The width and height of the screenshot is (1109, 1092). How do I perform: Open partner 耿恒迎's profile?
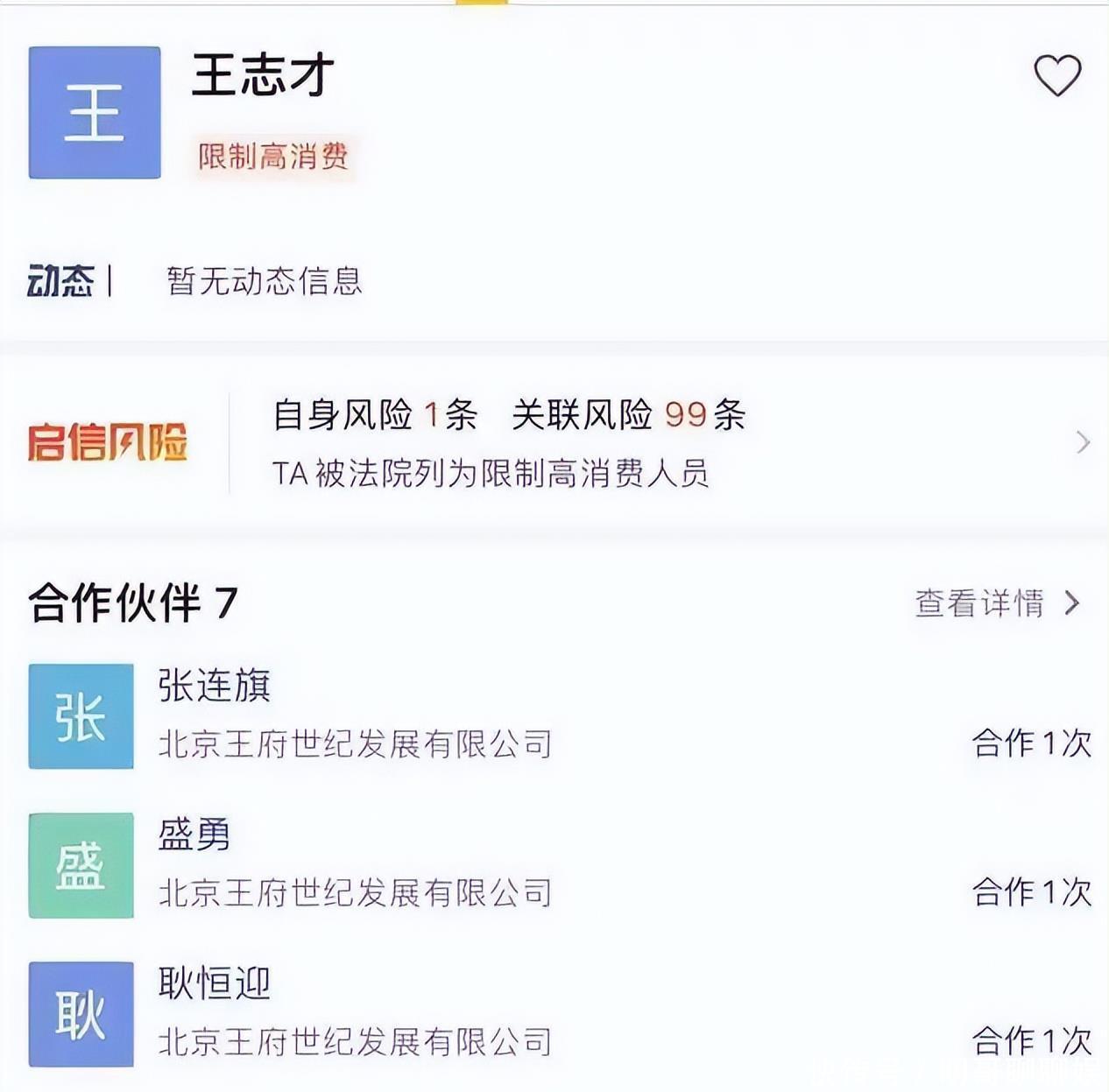pos(215,983)
